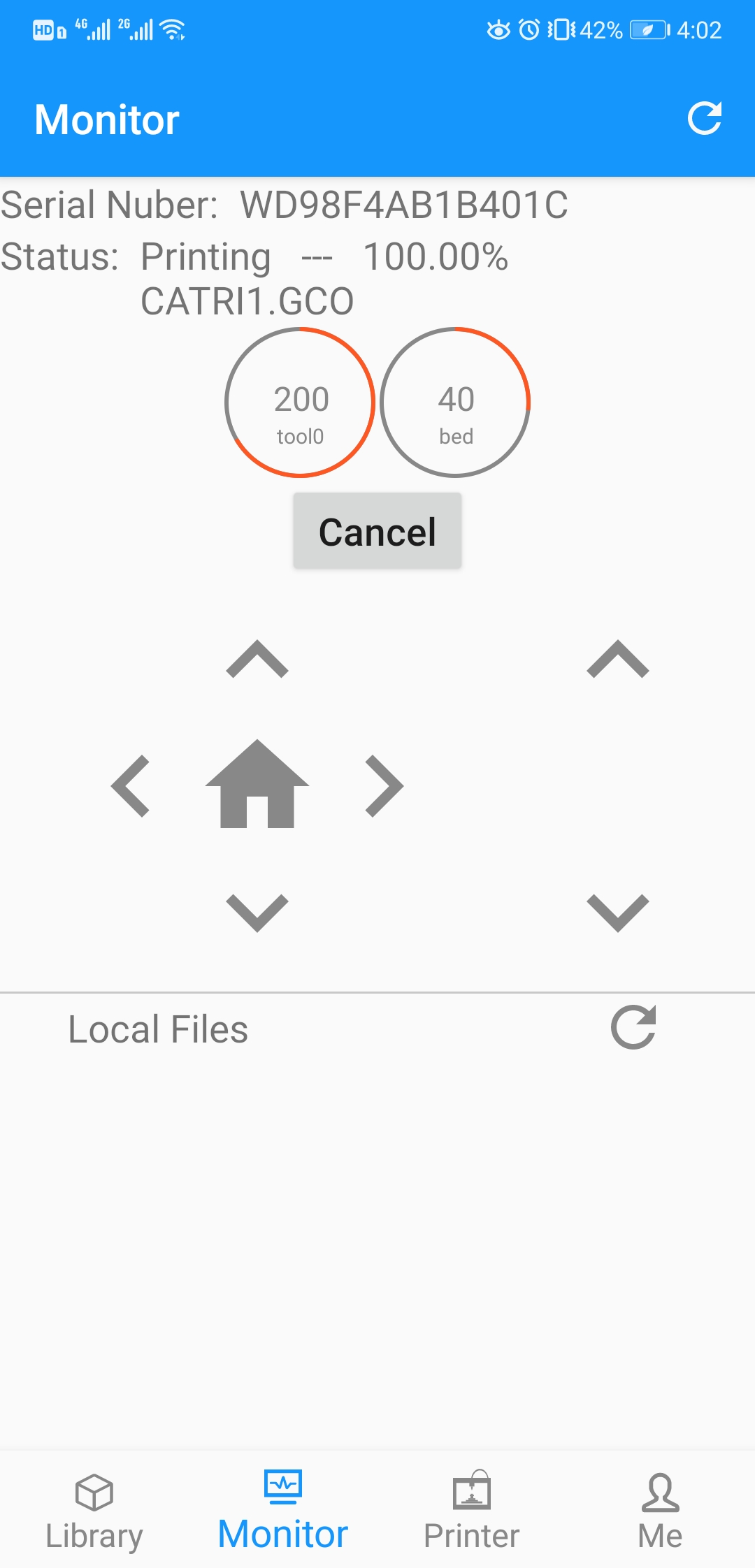
Task: Open the bed temperature gauge
Action: [456, 403]
